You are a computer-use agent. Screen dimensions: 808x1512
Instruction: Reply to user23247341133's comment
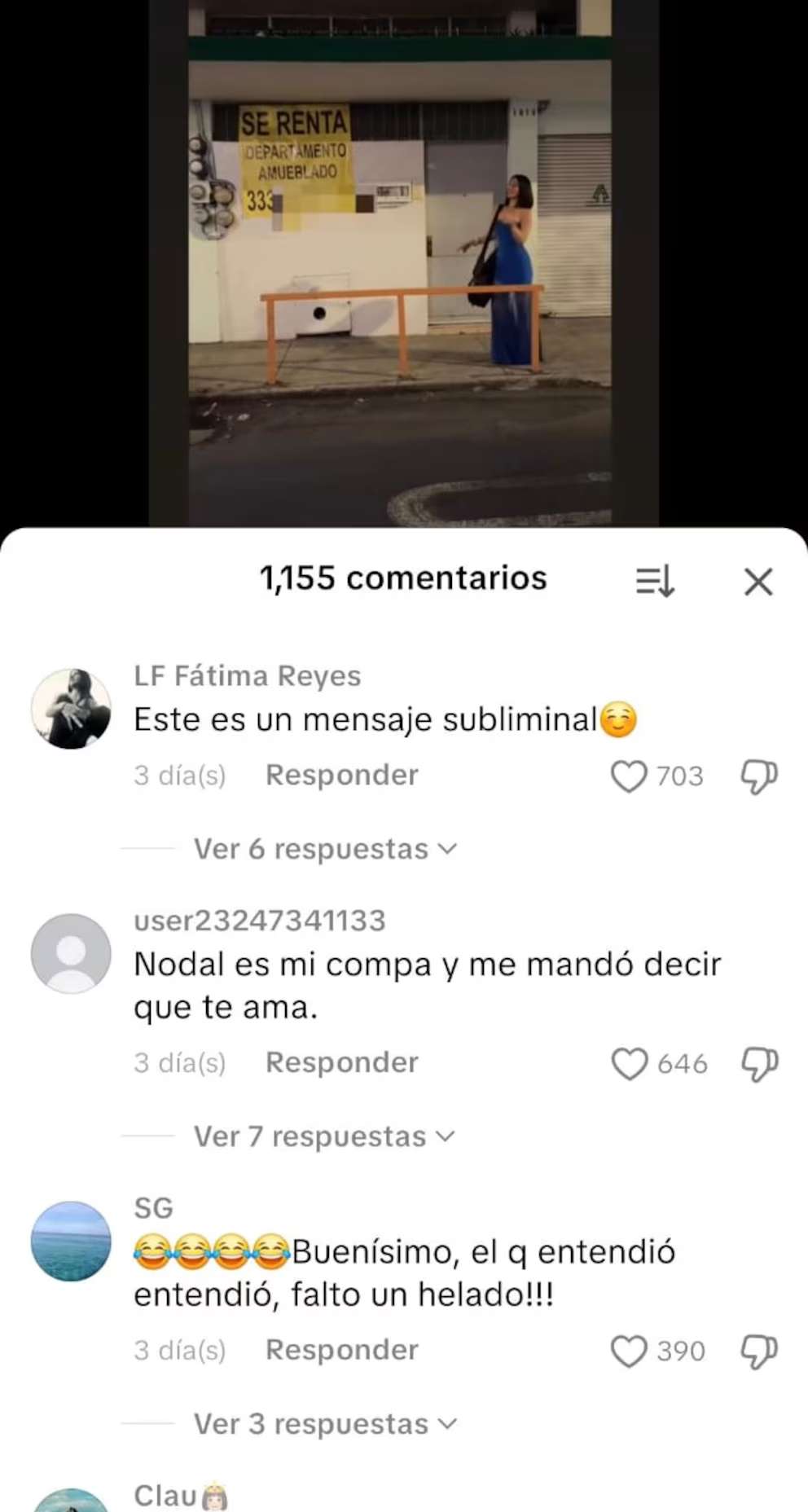coord(341,1062)
